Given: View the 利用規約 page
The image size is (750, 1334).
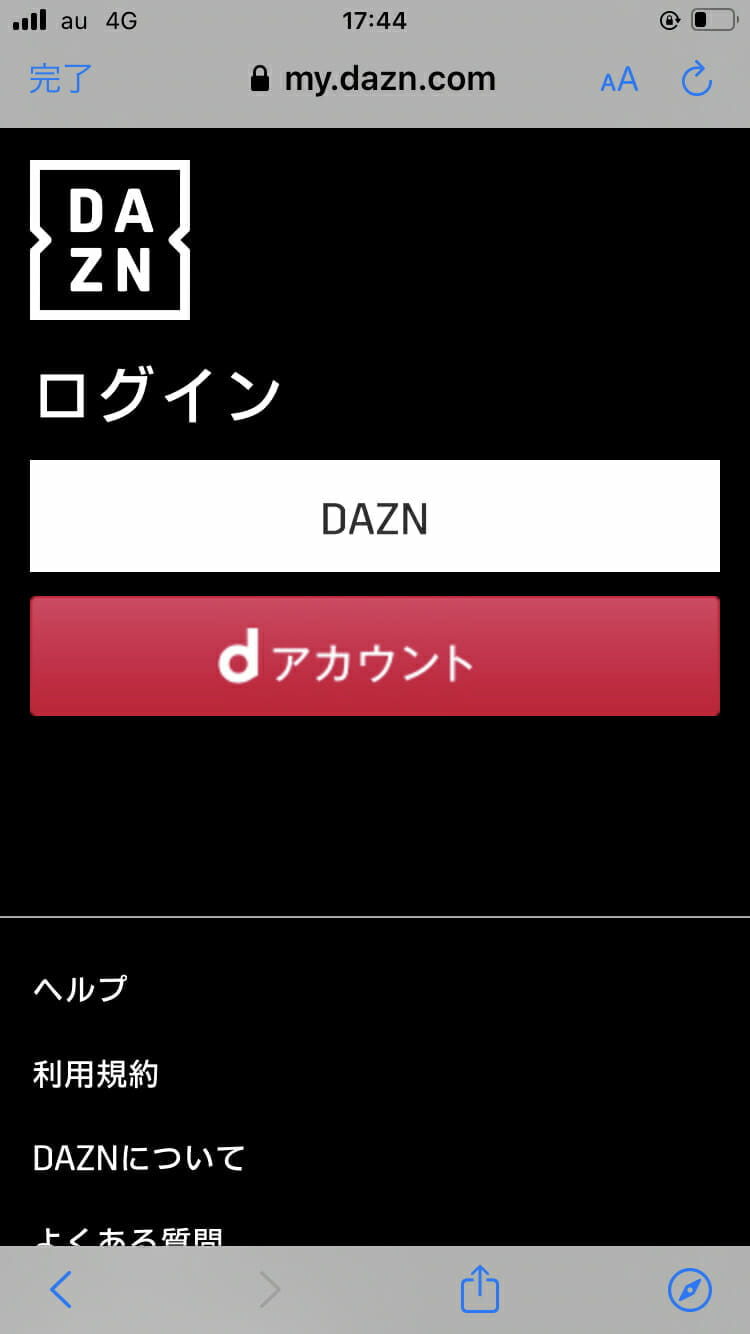Looking at the screenshot, I should tap(96, 1075).
